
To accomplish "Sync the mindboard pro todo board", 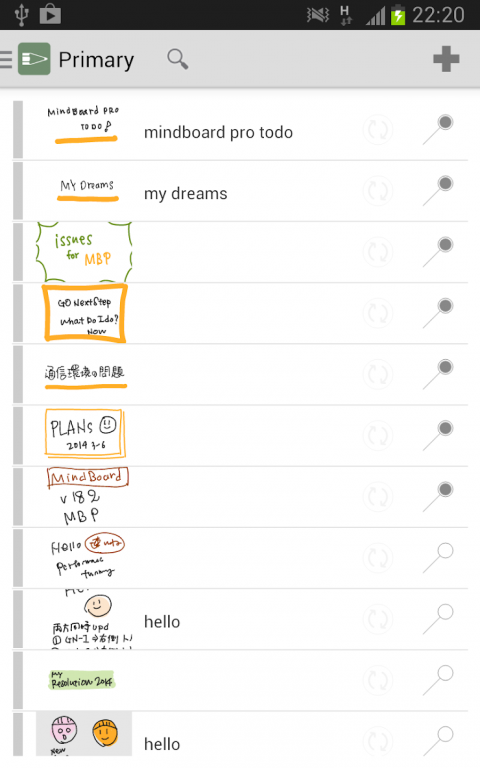I will click(378, 130).
